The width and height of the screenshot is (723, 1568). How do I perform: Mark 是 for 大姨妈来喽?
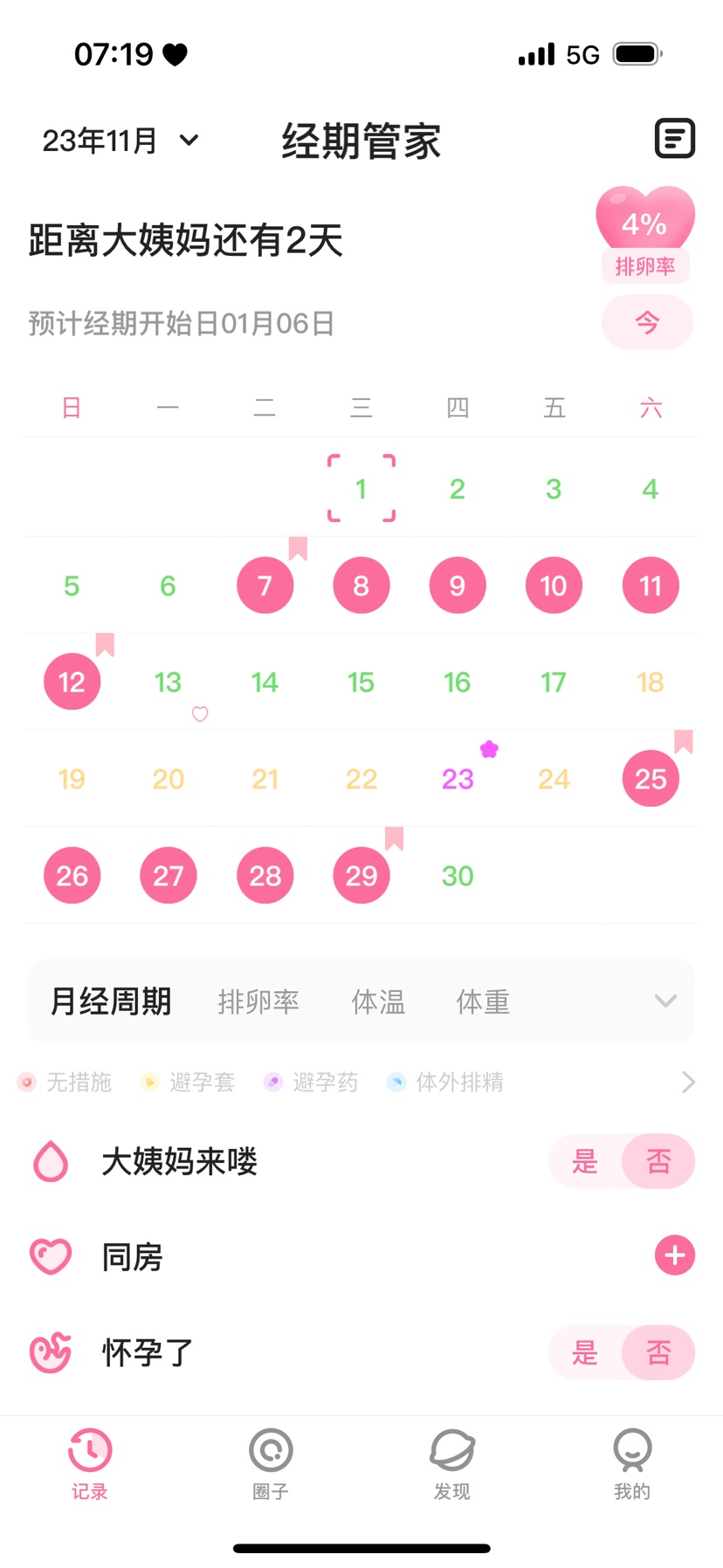click(585, 1161)
